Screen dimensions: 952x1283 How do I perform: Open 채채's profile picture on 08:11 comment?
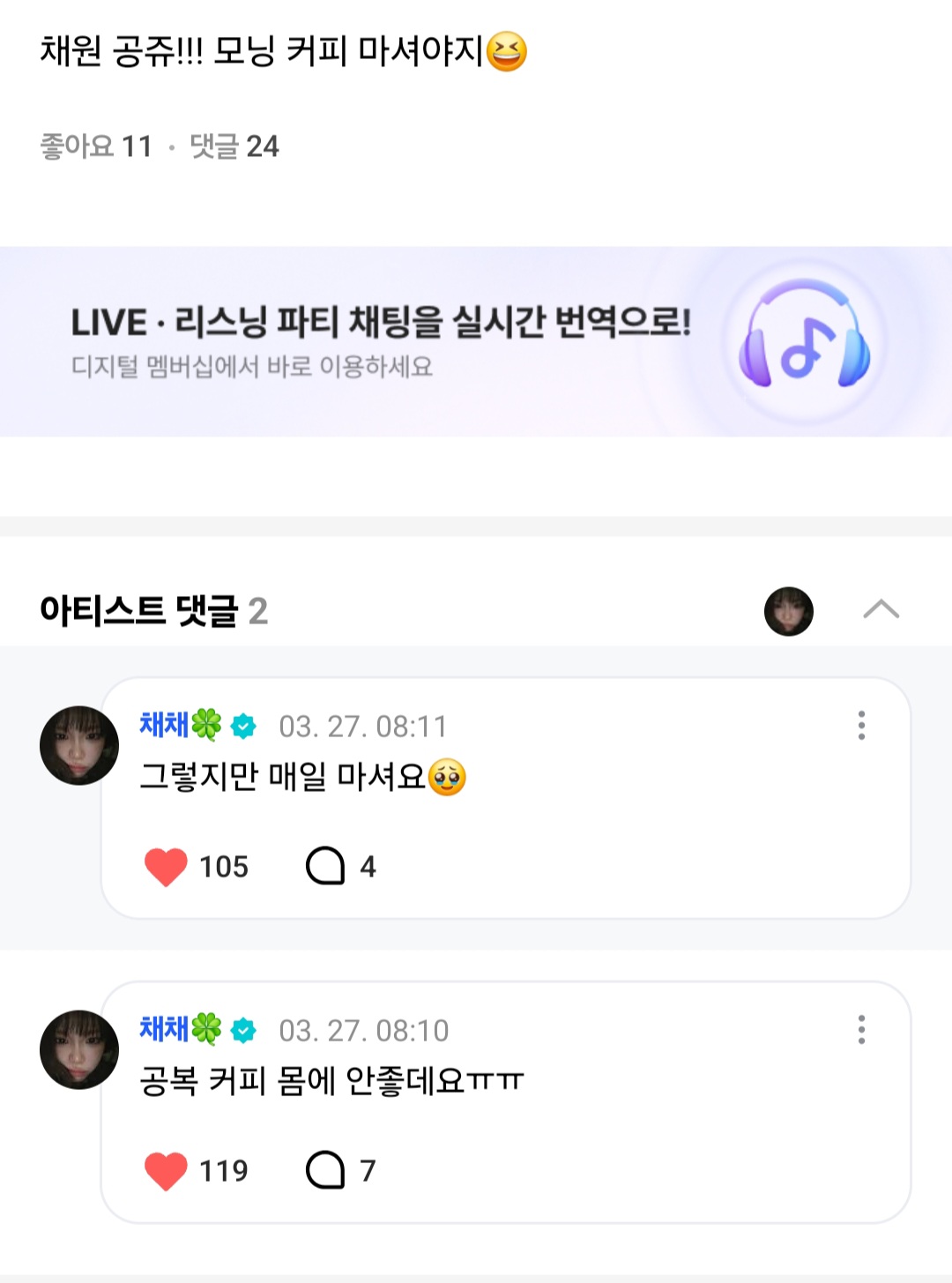click(x=79, y=746)
